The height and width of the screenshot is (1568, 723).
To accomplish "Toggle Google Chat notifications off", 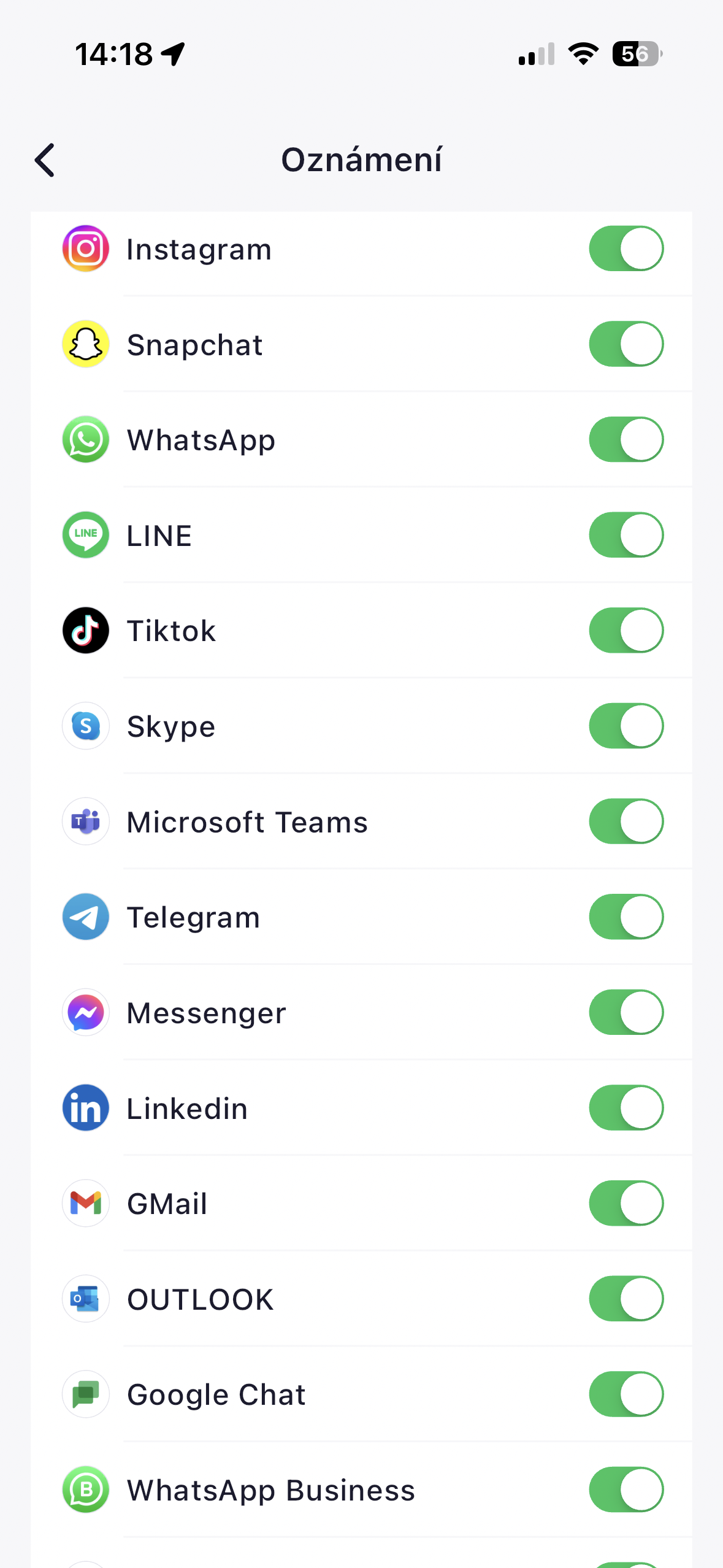I will (625, 1394).
